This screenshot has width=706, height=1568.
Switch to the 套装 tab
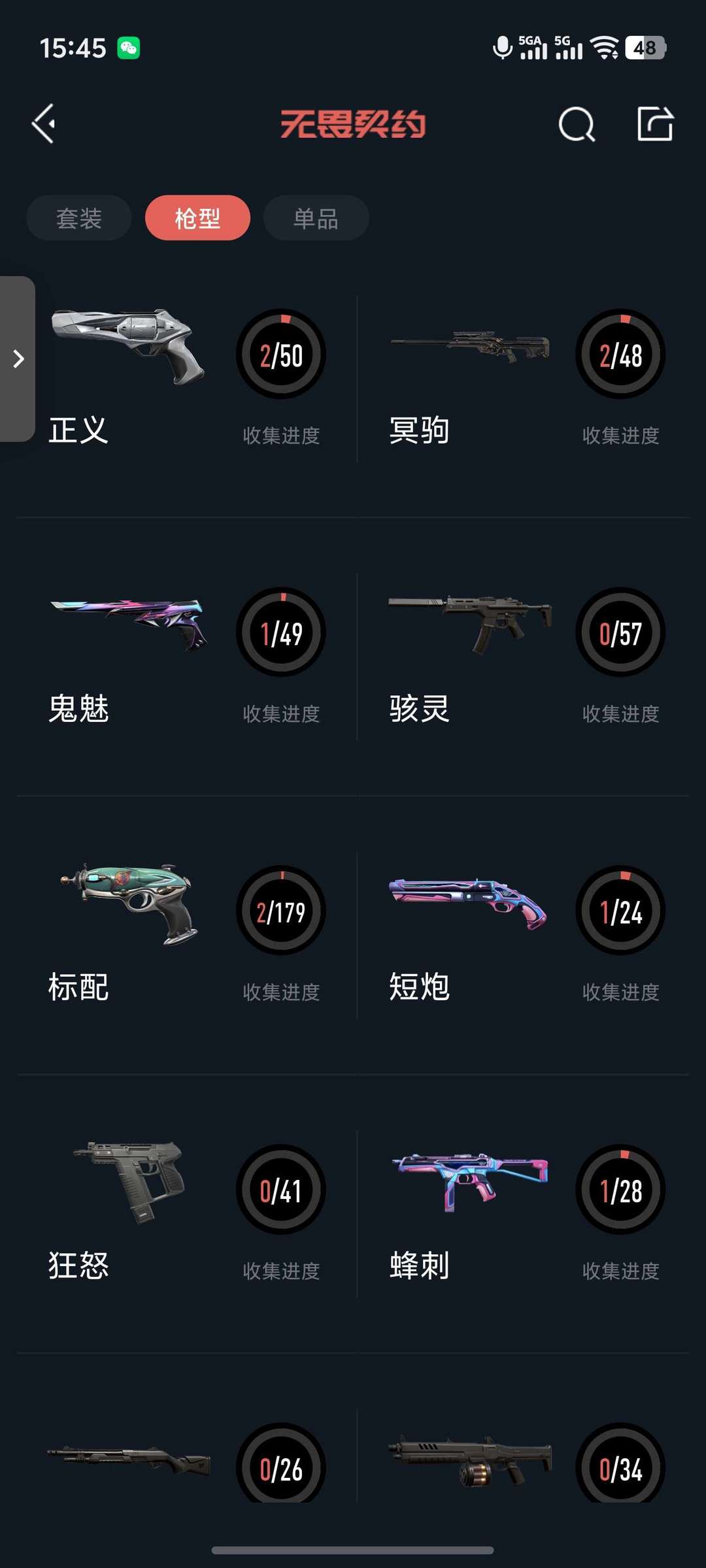tap(79, 218)
